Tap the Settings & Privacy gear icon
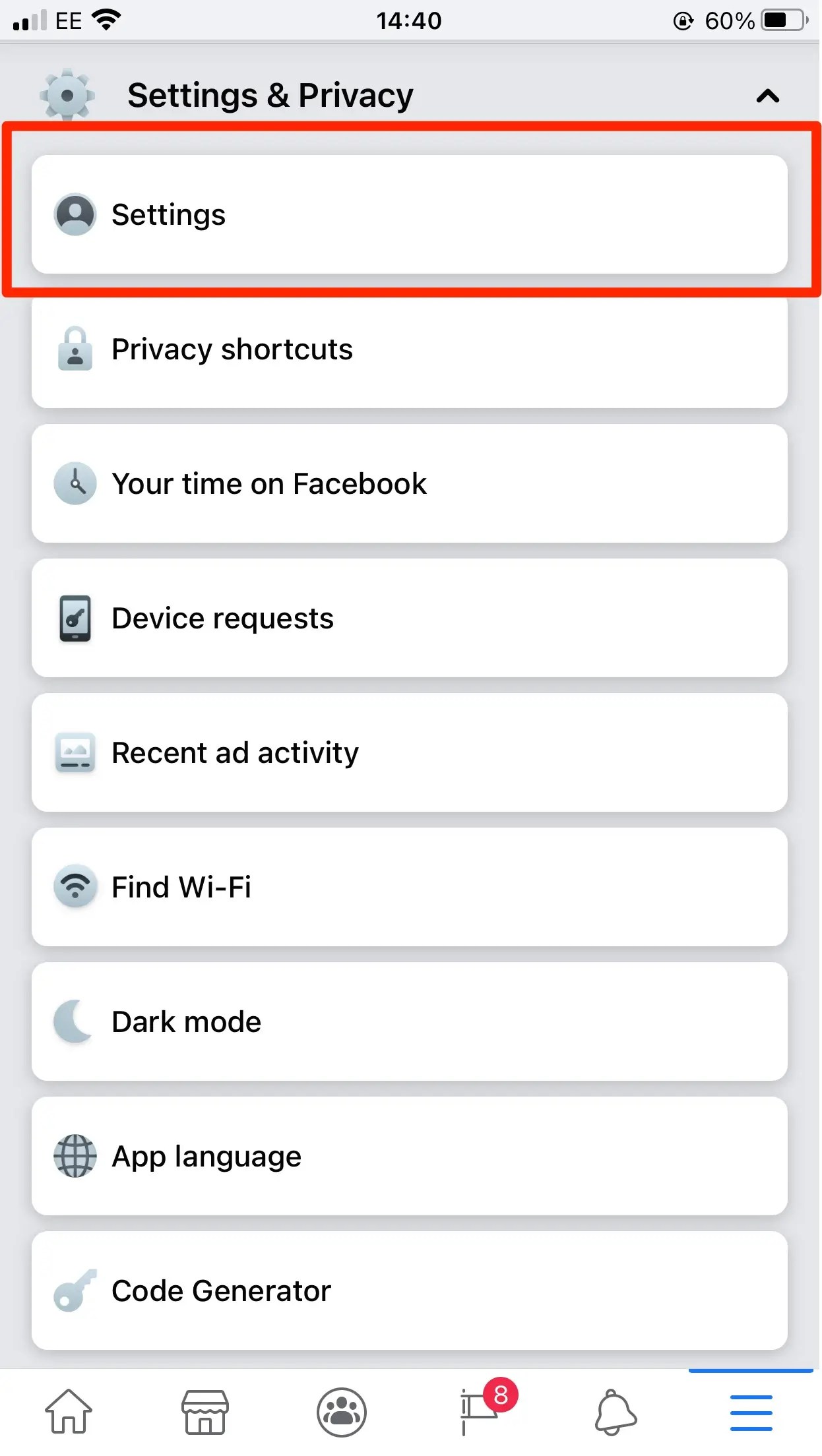The height and width of the screenshot is (1456, 822). [x=67, y=94]
